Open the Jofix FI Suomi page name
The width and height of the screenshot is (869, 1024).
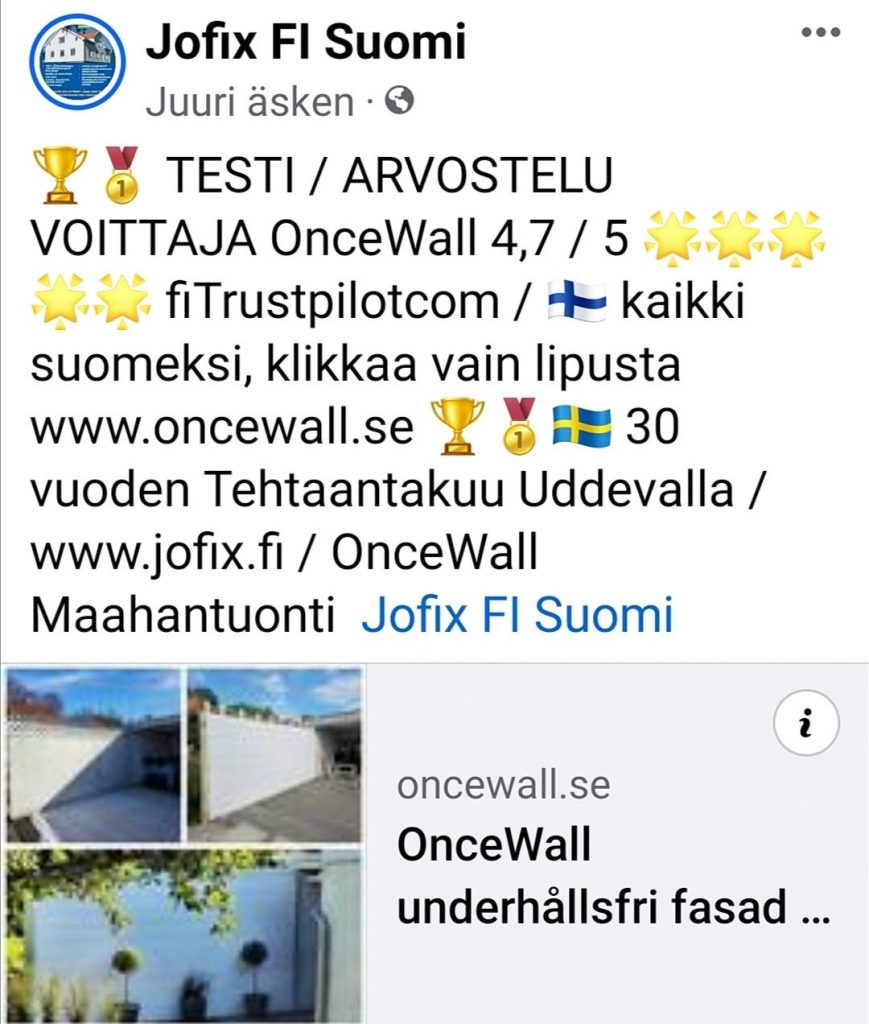[306, 42]
